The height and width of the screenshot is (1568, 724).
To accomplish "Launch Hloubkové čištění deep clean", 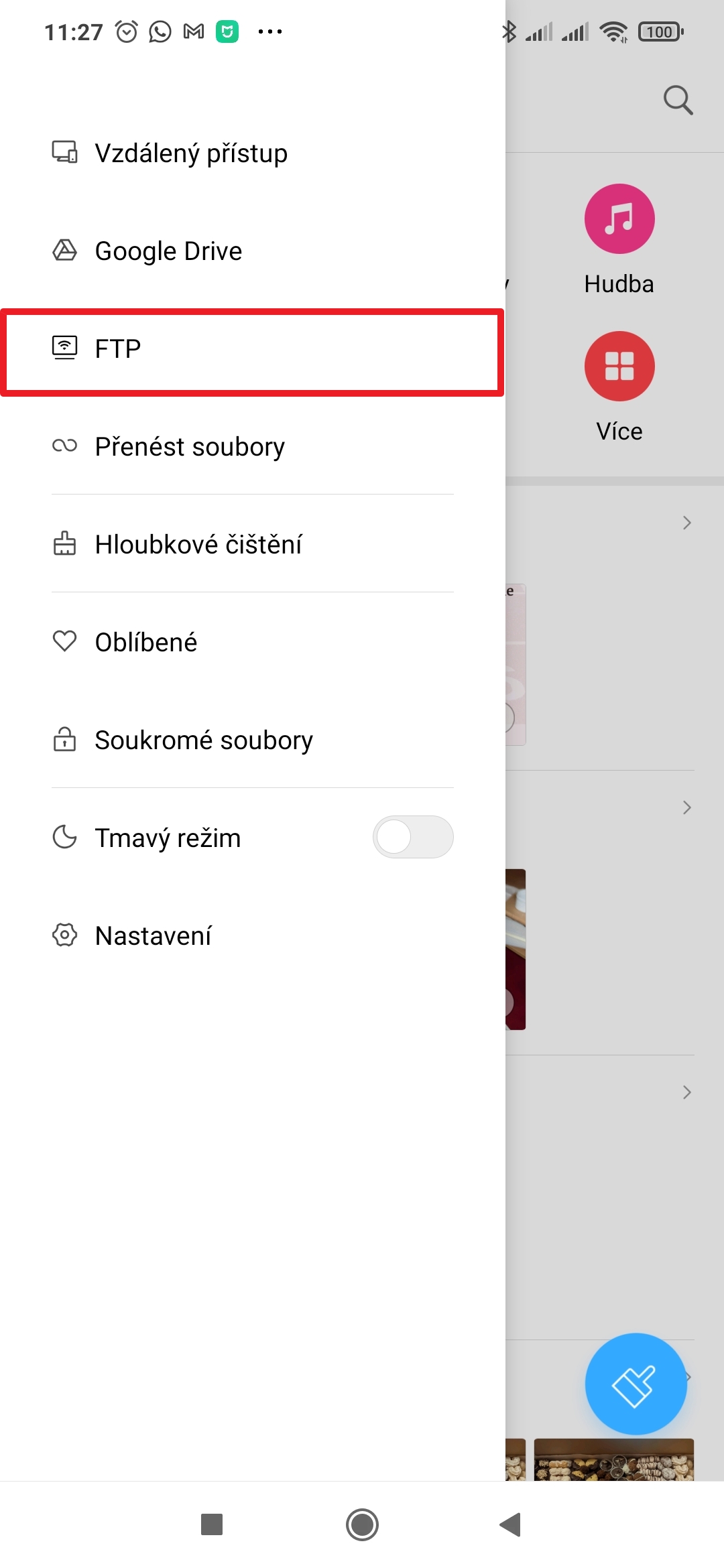I will [x=198, y=545].
